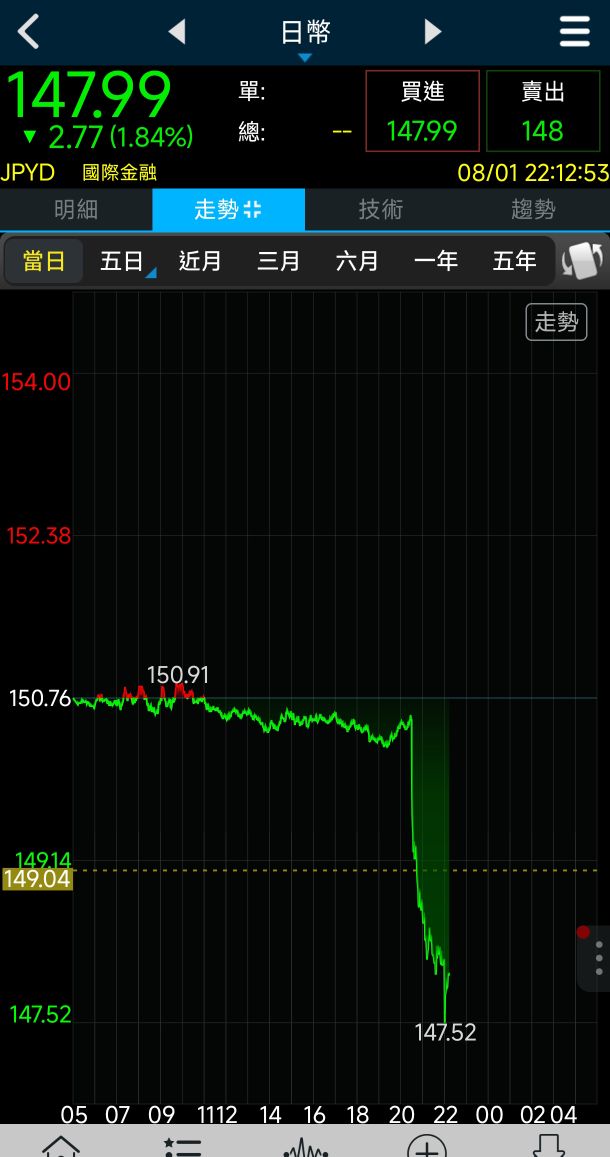
Task: Select the 走勢 tab
Action: coord(228,209)
